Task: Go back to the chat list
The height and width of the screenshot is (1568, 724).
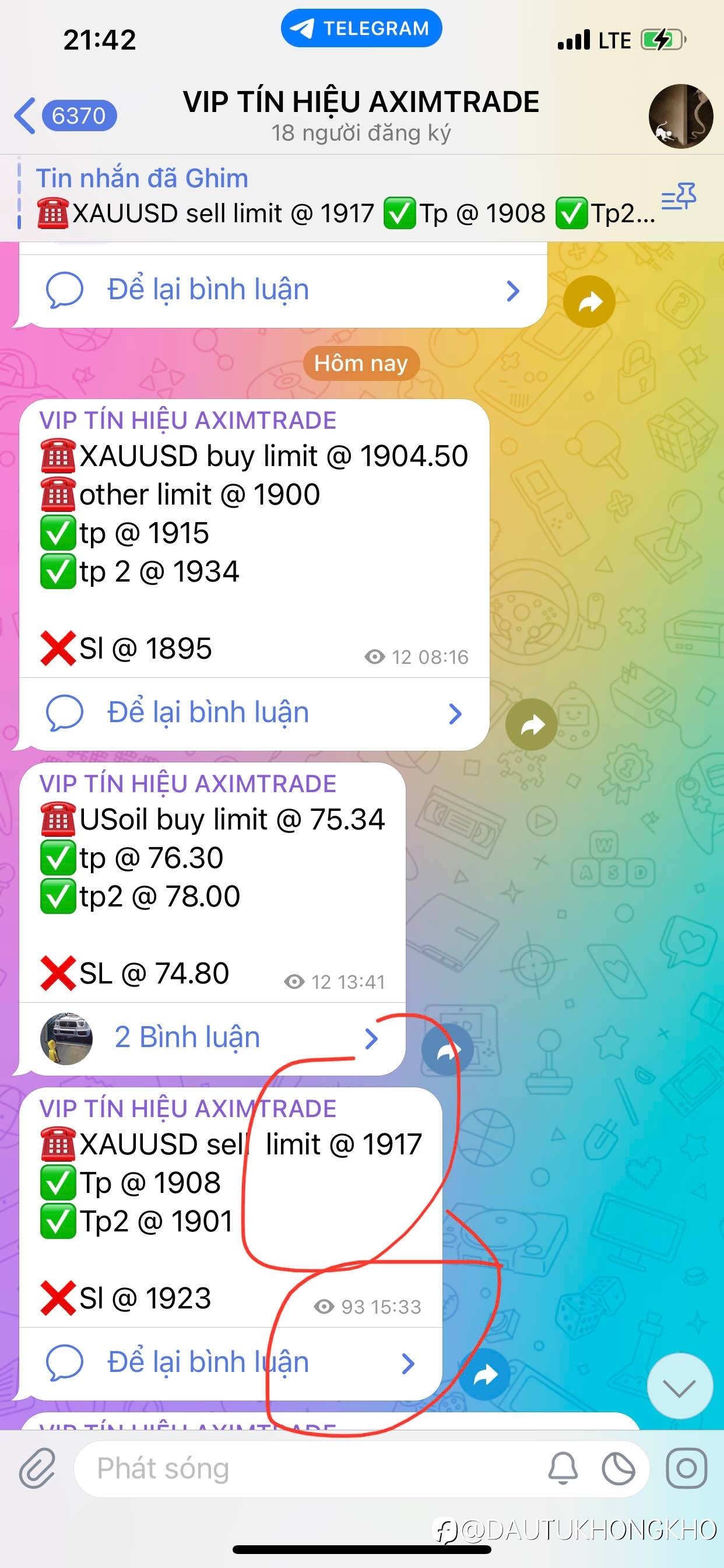Action: pyautogui.click(x=64, y=116)
